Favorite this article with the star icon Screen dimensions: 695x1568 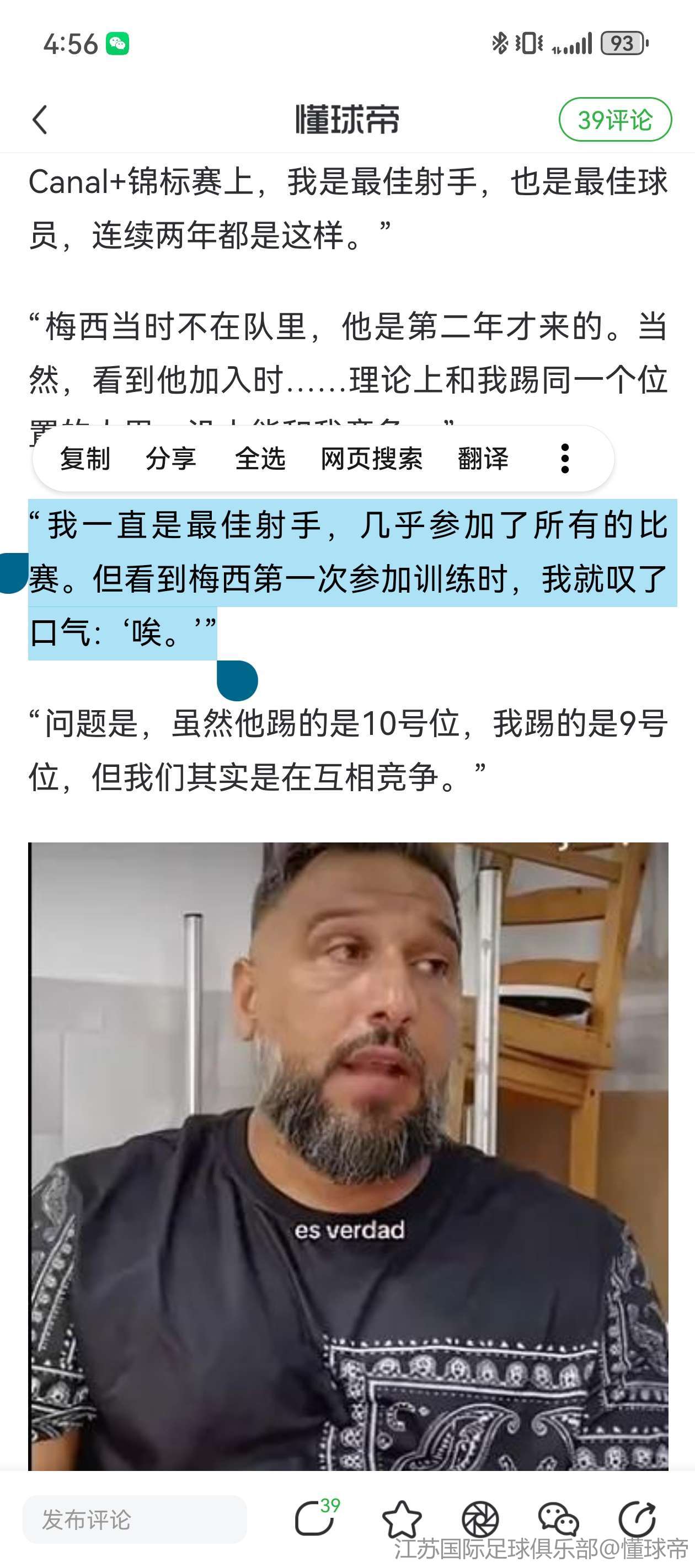pos(402,1519)
